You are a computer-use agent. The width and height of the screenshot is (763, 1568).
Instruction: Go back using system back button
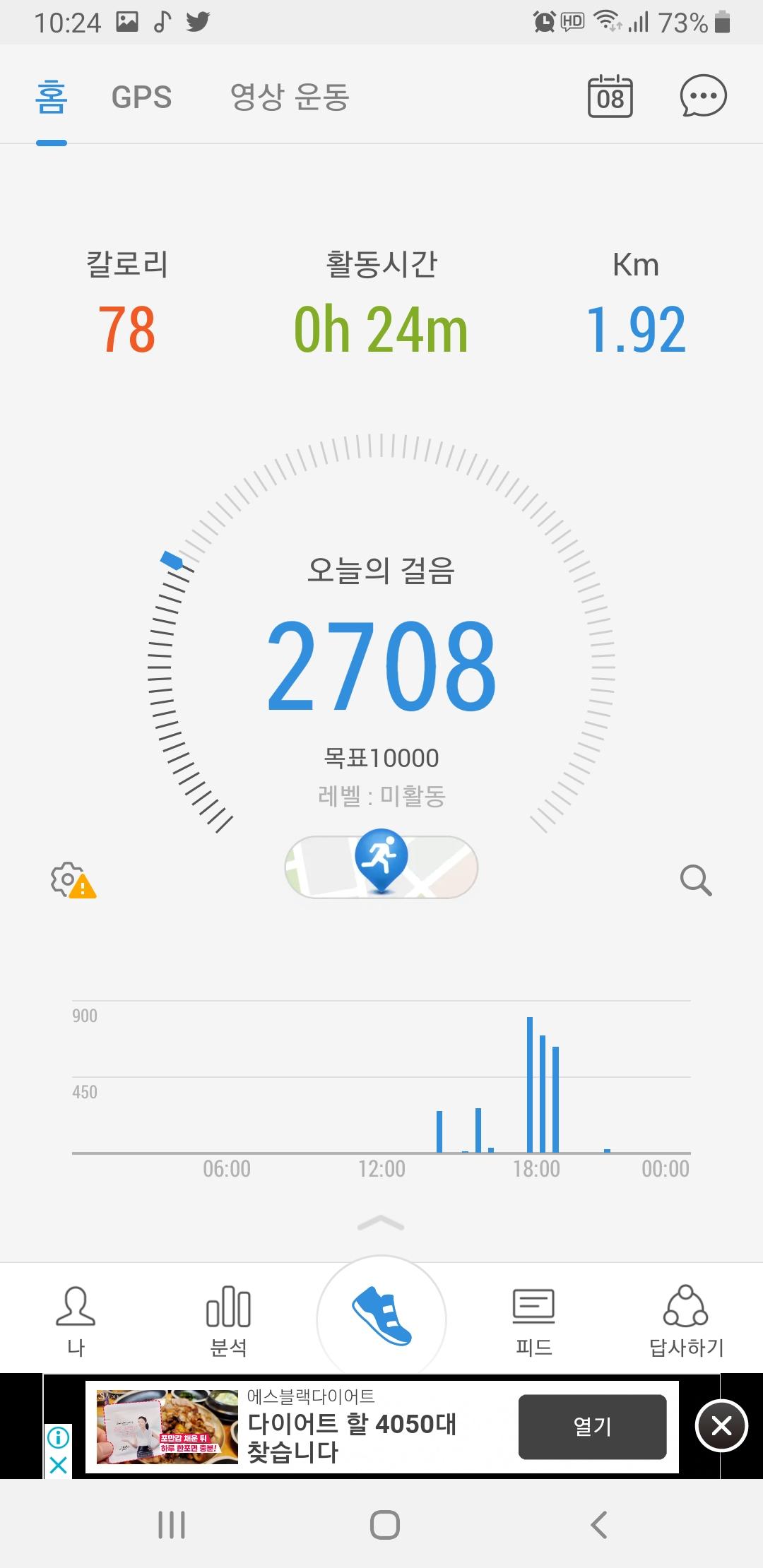[x=598, y=1524]
